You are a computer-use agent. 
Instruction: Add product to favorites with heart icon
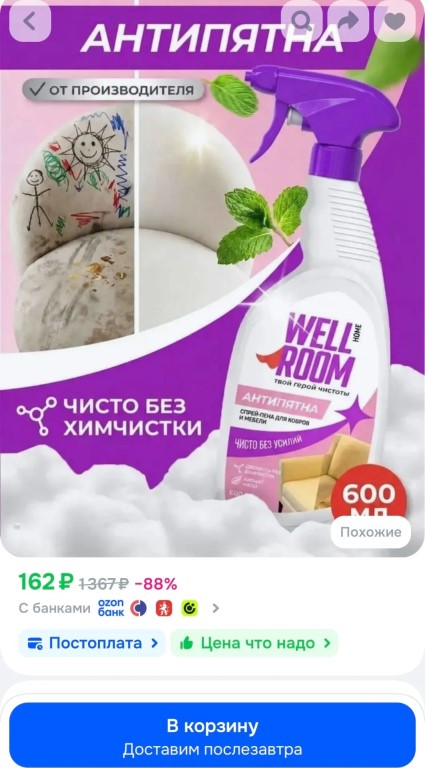[395, 21]
